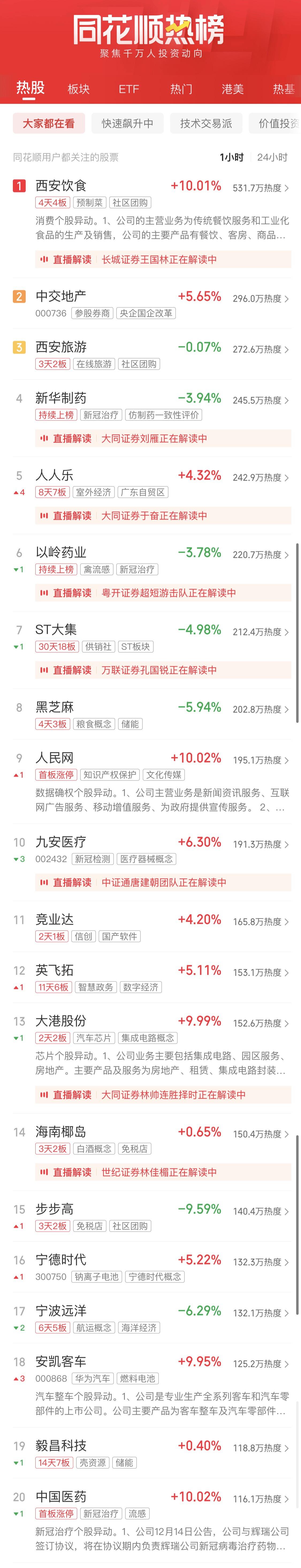Image resolution: width=301 pixels, height=1568 pixels.
Task: Select the 1小时 ranking period
Action: pyautogui.click(x=231, y=157)
